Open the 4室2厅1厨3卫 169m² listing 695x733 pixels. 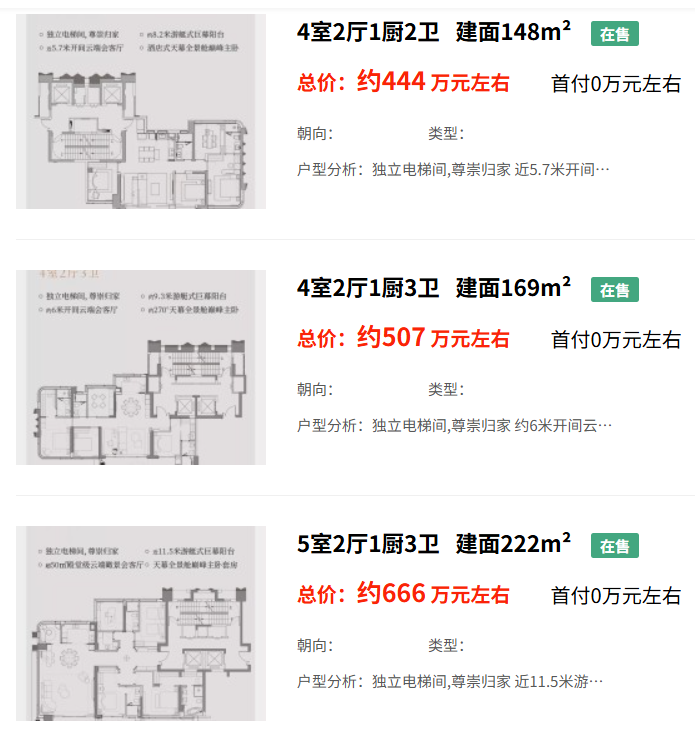coord(434,289)
